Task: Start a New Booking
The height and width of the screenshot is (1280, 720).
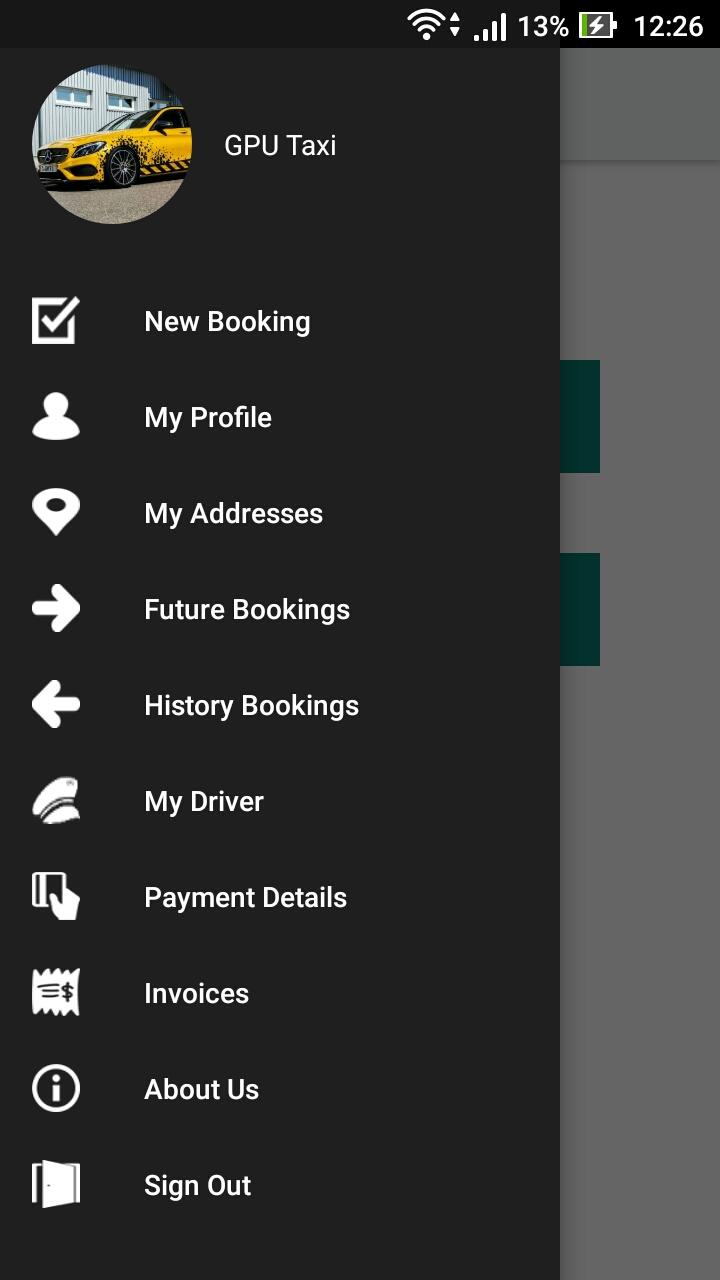Action: tap(227, 322)
